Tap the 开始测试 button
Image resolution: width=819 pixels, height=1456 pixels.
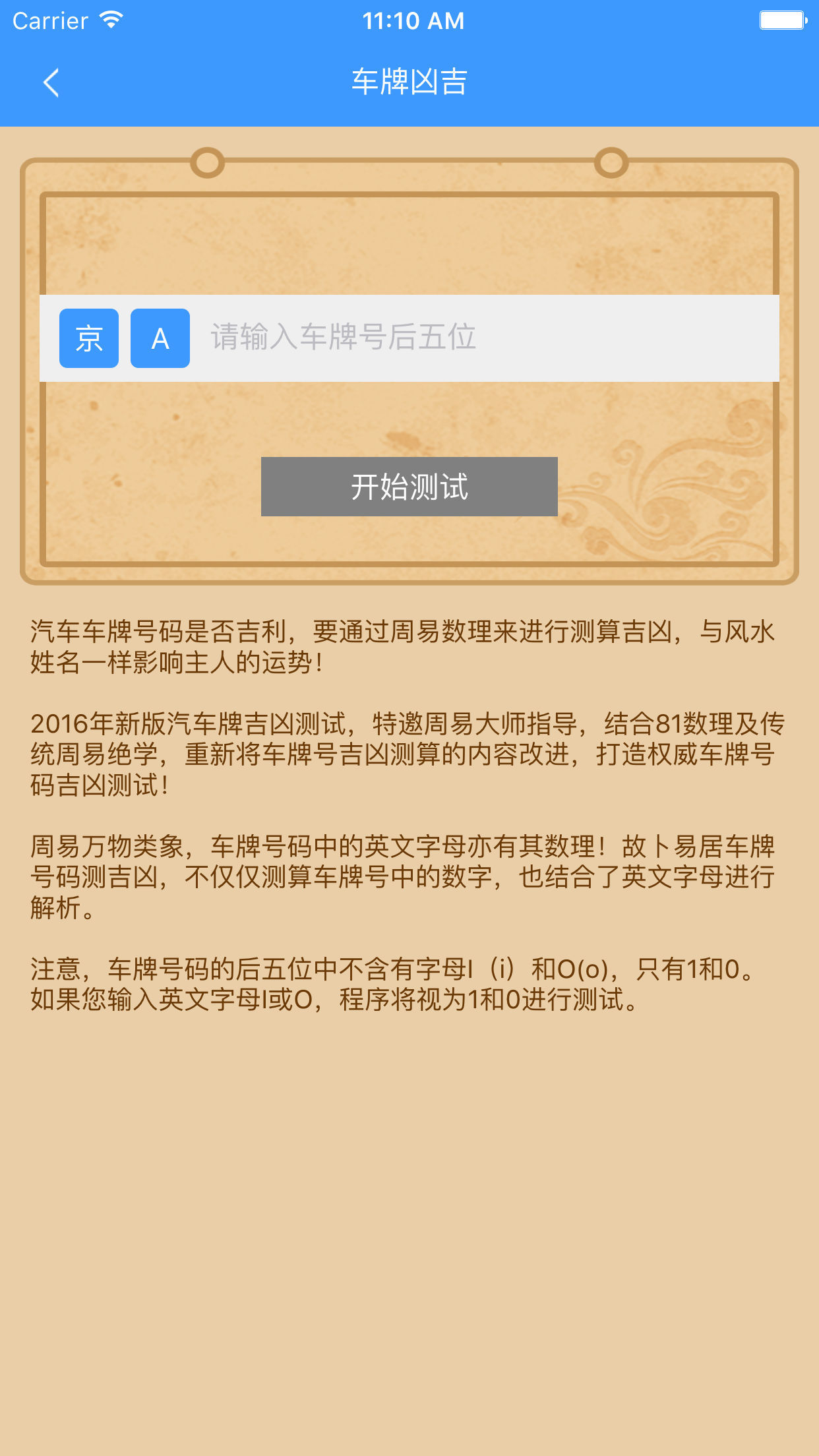409,487
